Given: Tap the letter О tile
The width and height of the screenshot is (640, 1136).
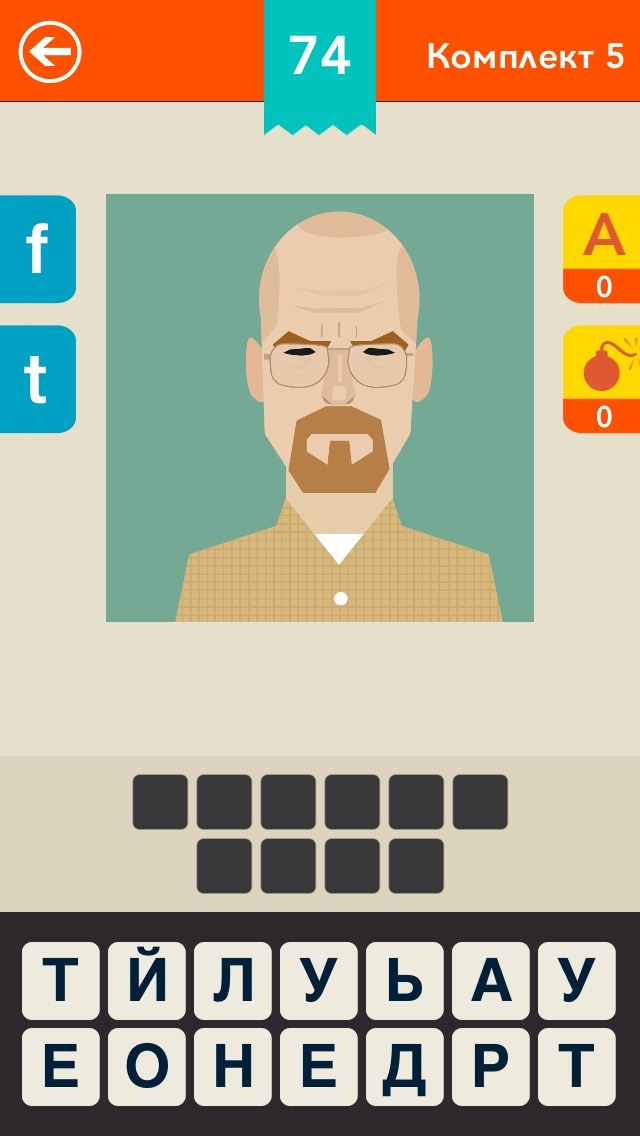Looking at the screenshot, I should coord(147,1066).
